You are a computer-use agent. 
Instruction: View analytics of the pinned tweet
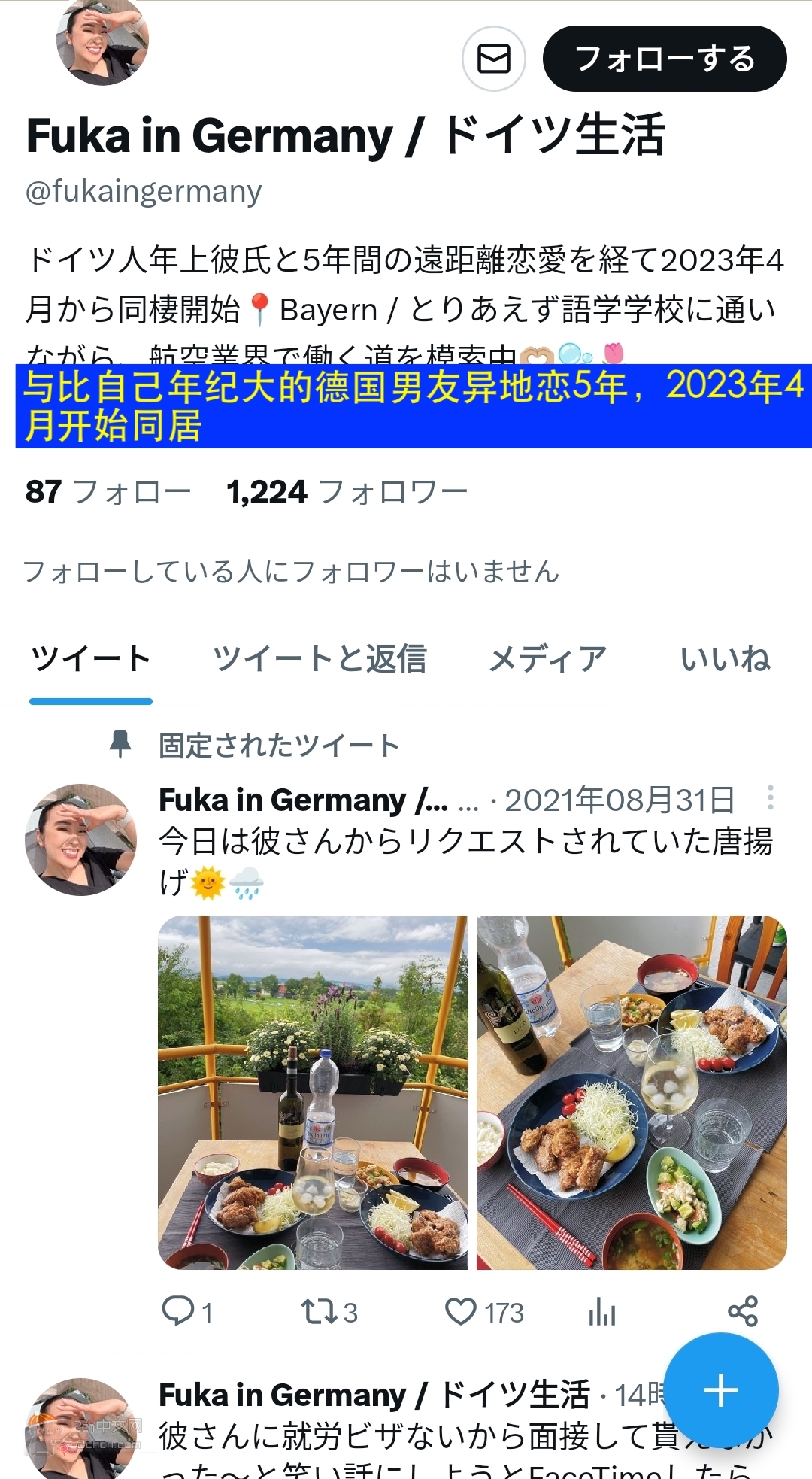[x=602, y=1312]
